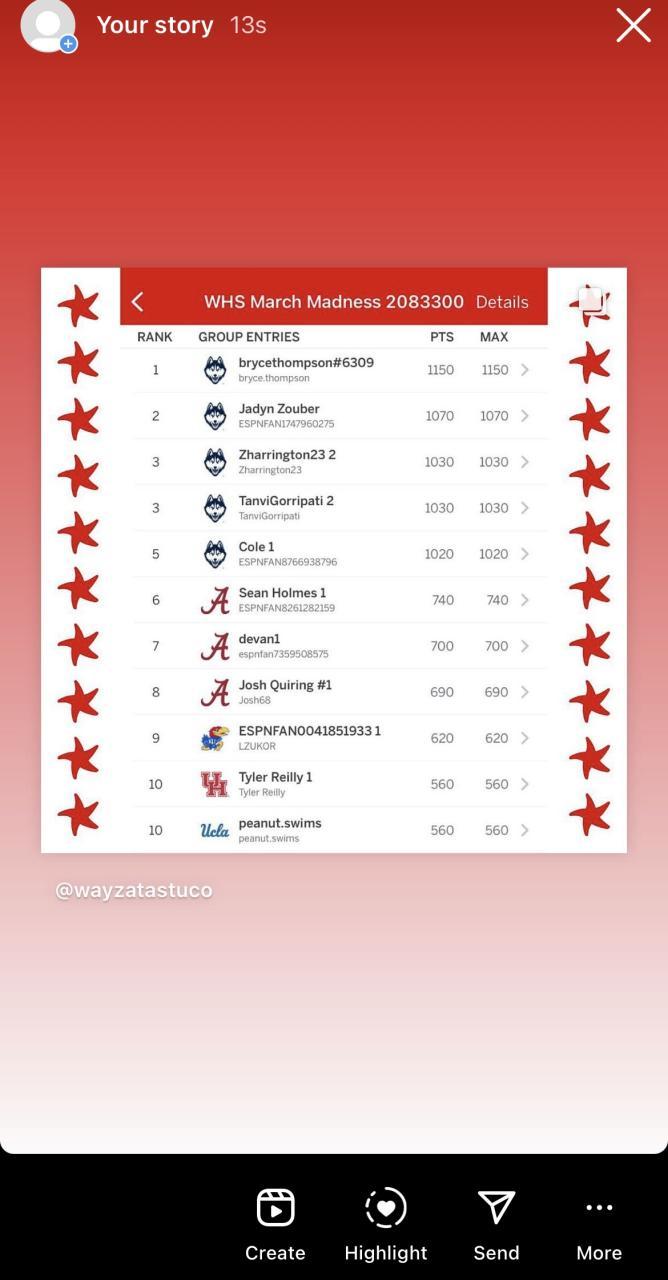Tap the profile avatar with plus badge
This screenshot has height=1280, width=668.
(x=48, y=26)
